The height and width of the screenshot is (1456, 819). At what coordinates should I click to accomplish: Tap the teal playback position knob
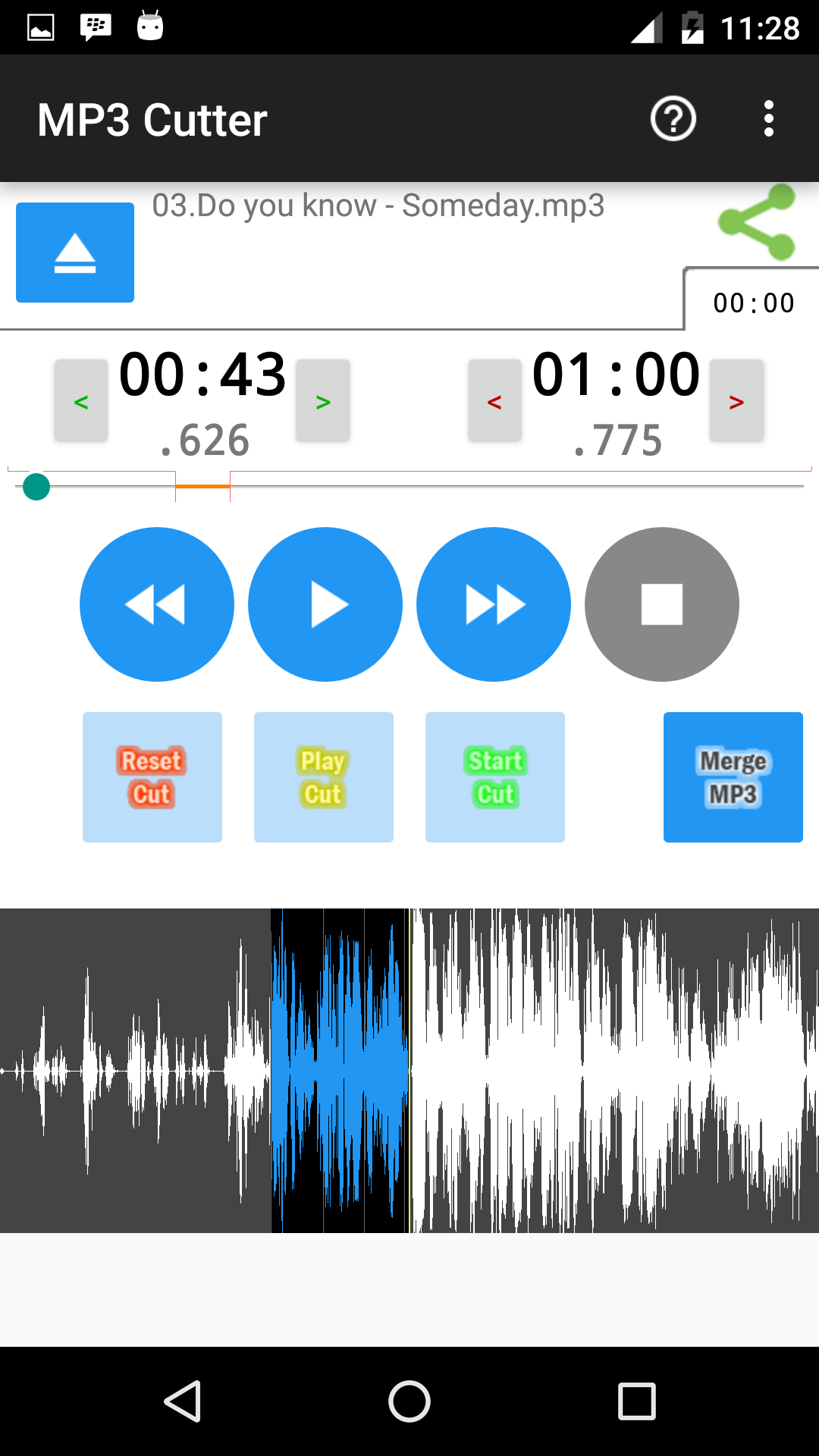36,487
